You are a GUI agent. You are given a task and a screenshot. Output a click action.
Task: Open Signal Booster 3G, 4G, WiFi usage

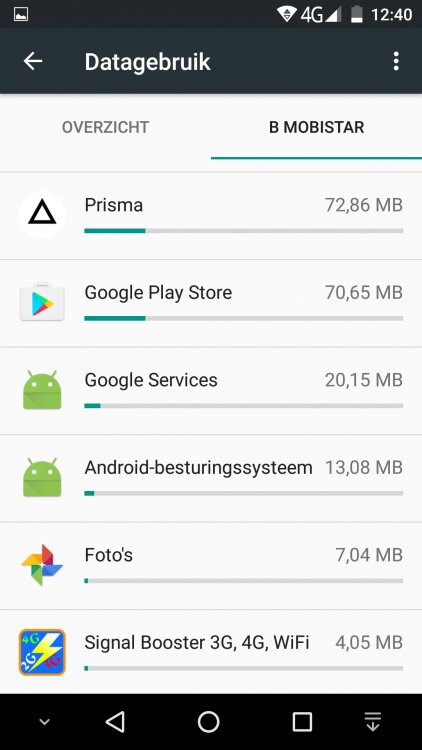pyautogui.click(x=211, y=652)
